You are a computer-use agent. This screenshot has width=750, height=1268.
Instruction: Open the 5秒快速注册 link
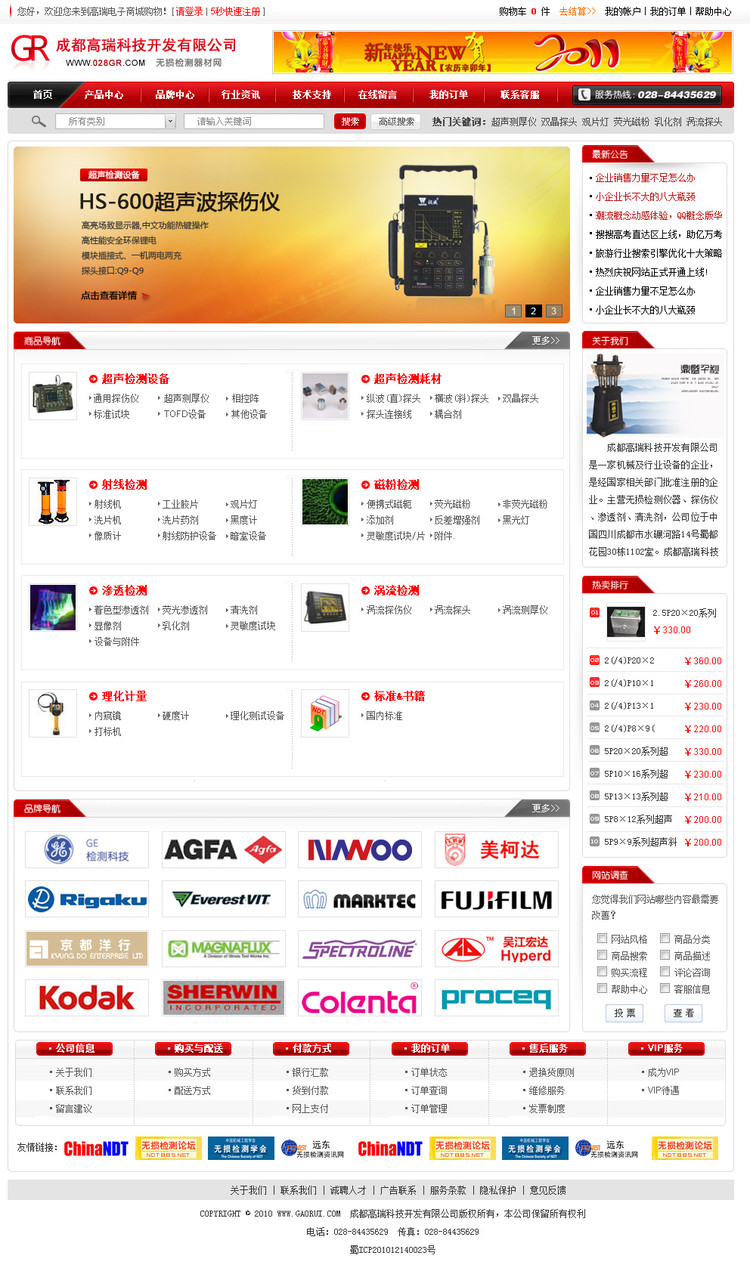click(236, 12)
